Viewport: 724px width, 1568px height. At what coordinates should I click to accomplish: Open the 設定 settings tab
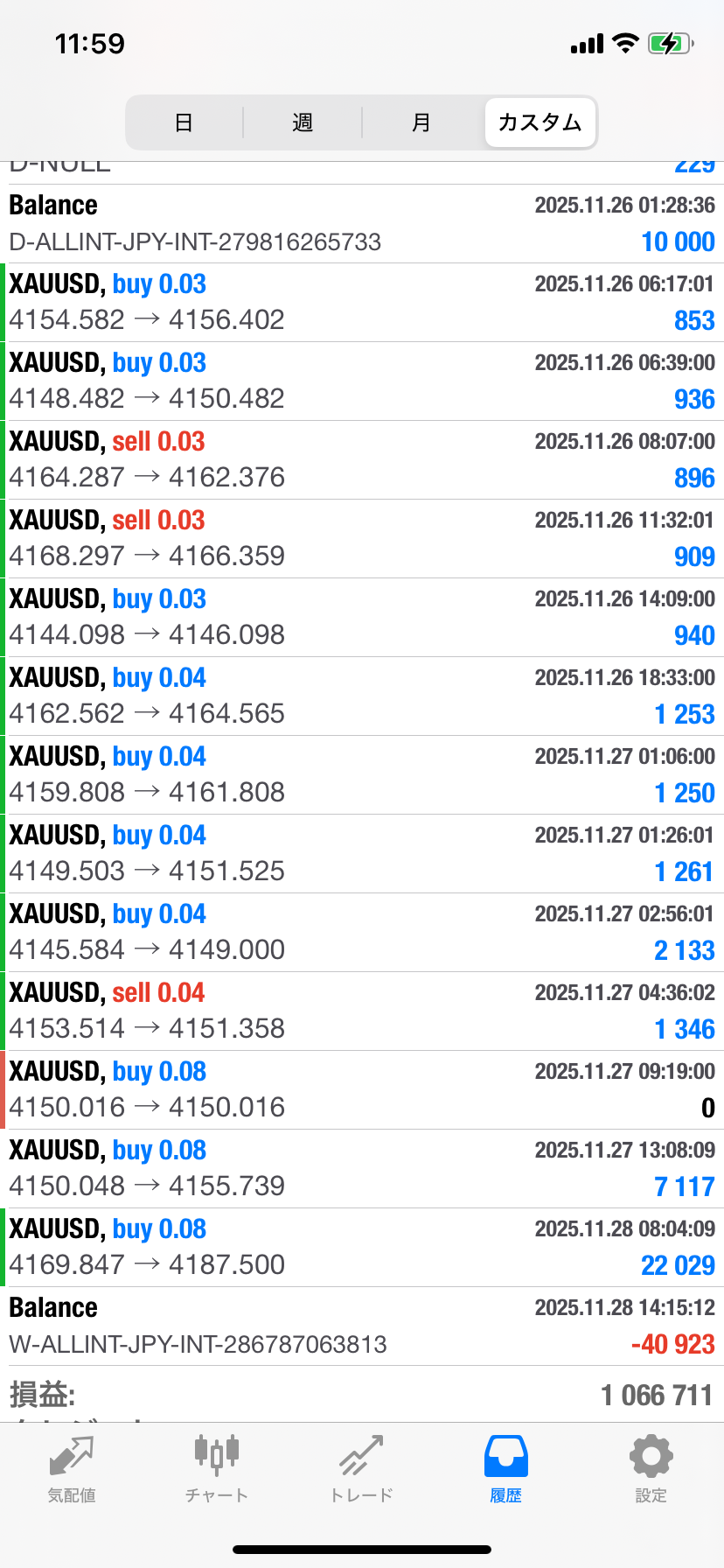[651, 1469]
